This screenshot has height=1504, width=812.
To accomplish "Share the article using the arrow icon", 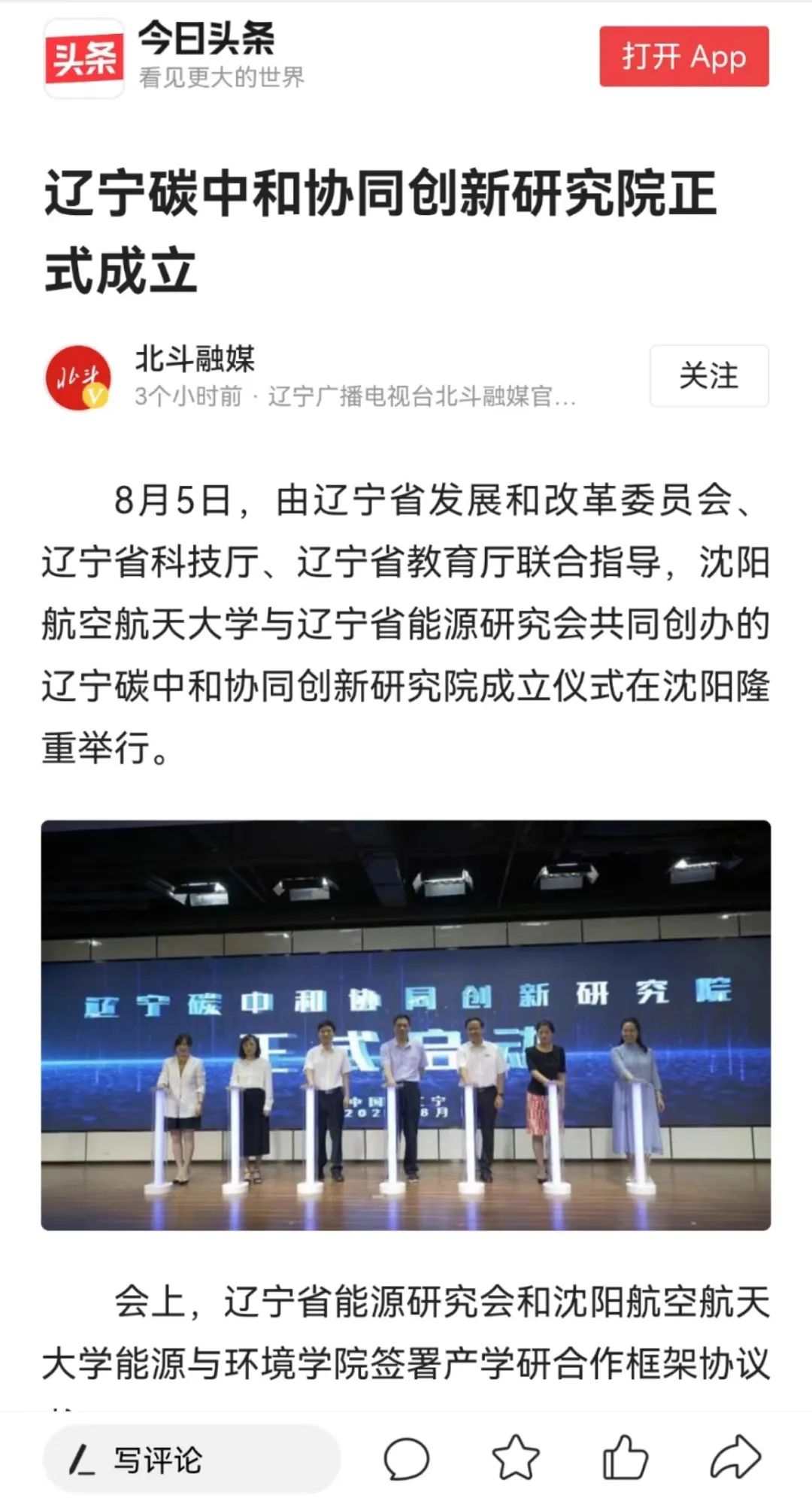I will [x=735, y=1458].
